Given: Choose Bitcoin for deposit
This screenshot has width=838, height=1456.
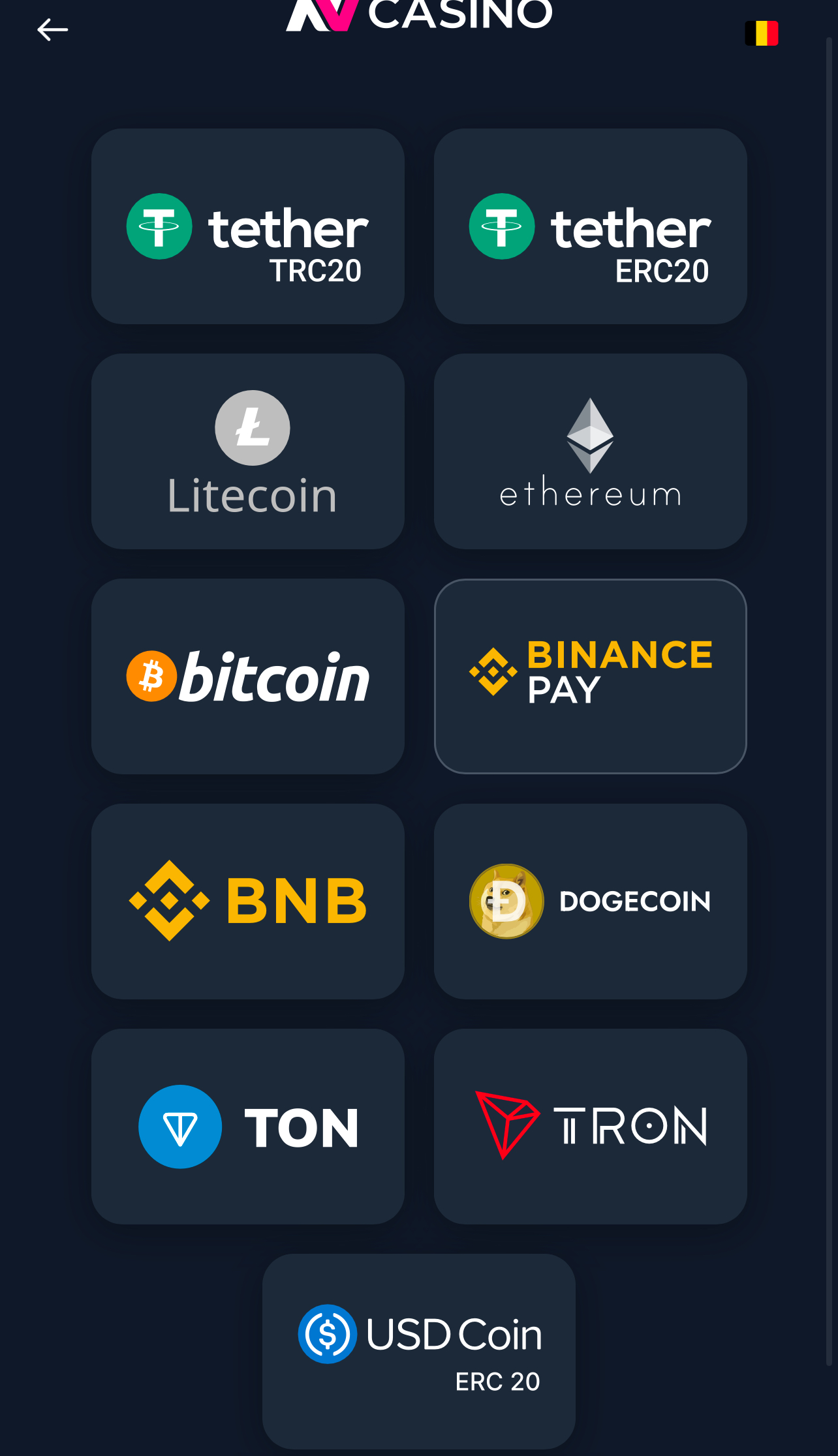Looking at the screenshot, I should [248, 676].
